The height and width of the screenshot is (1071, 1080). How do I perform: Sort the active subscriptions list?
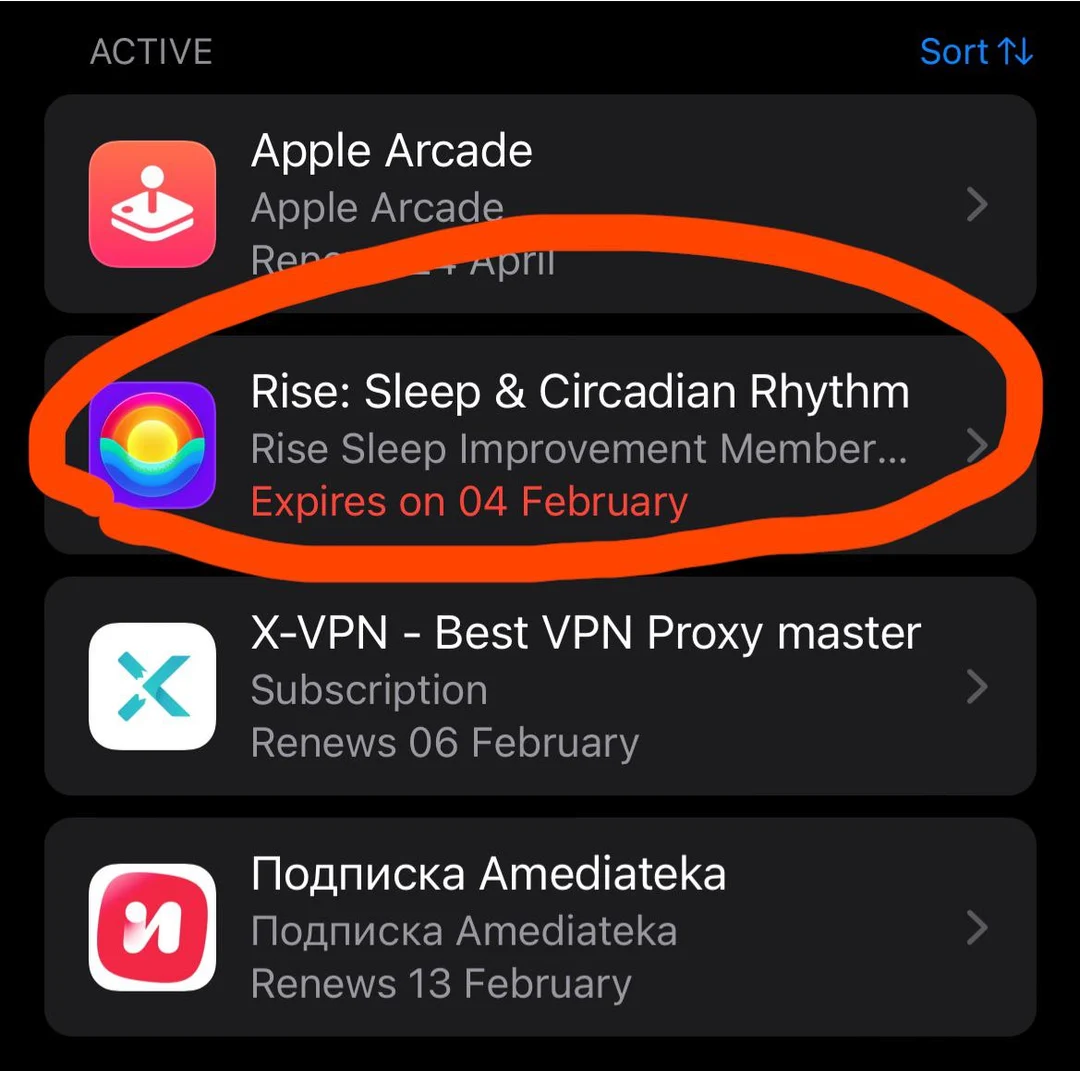point(975,52)
